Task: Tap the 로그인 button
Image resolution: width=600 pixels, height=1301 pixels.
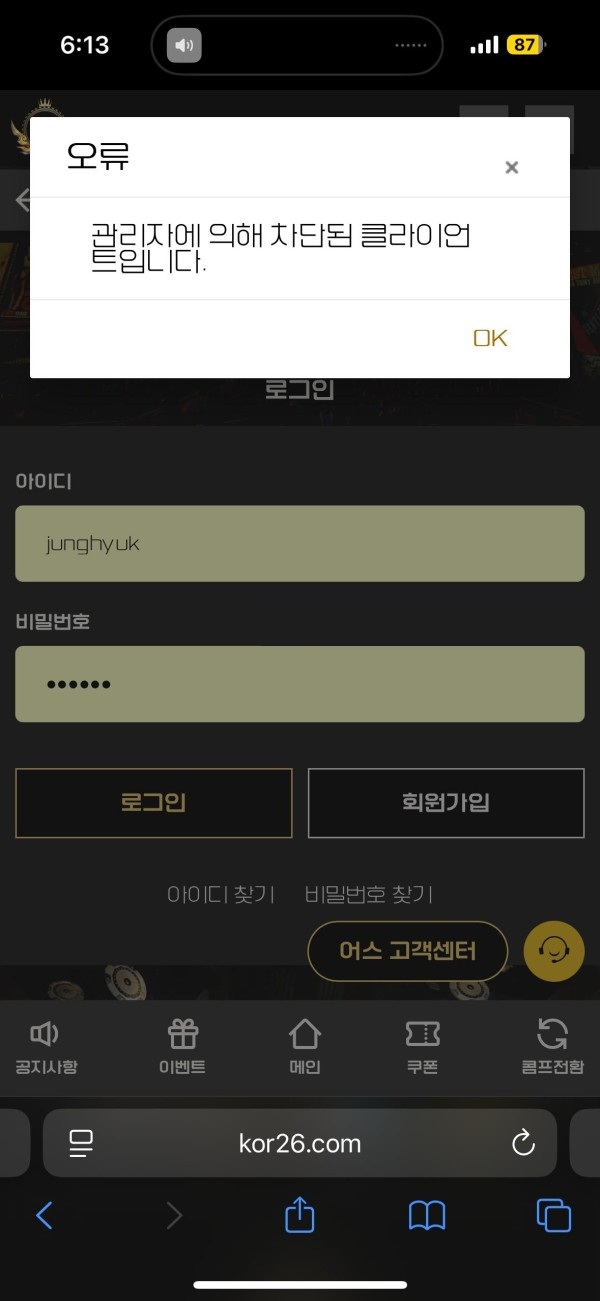Action: click(x=154, y=802)
